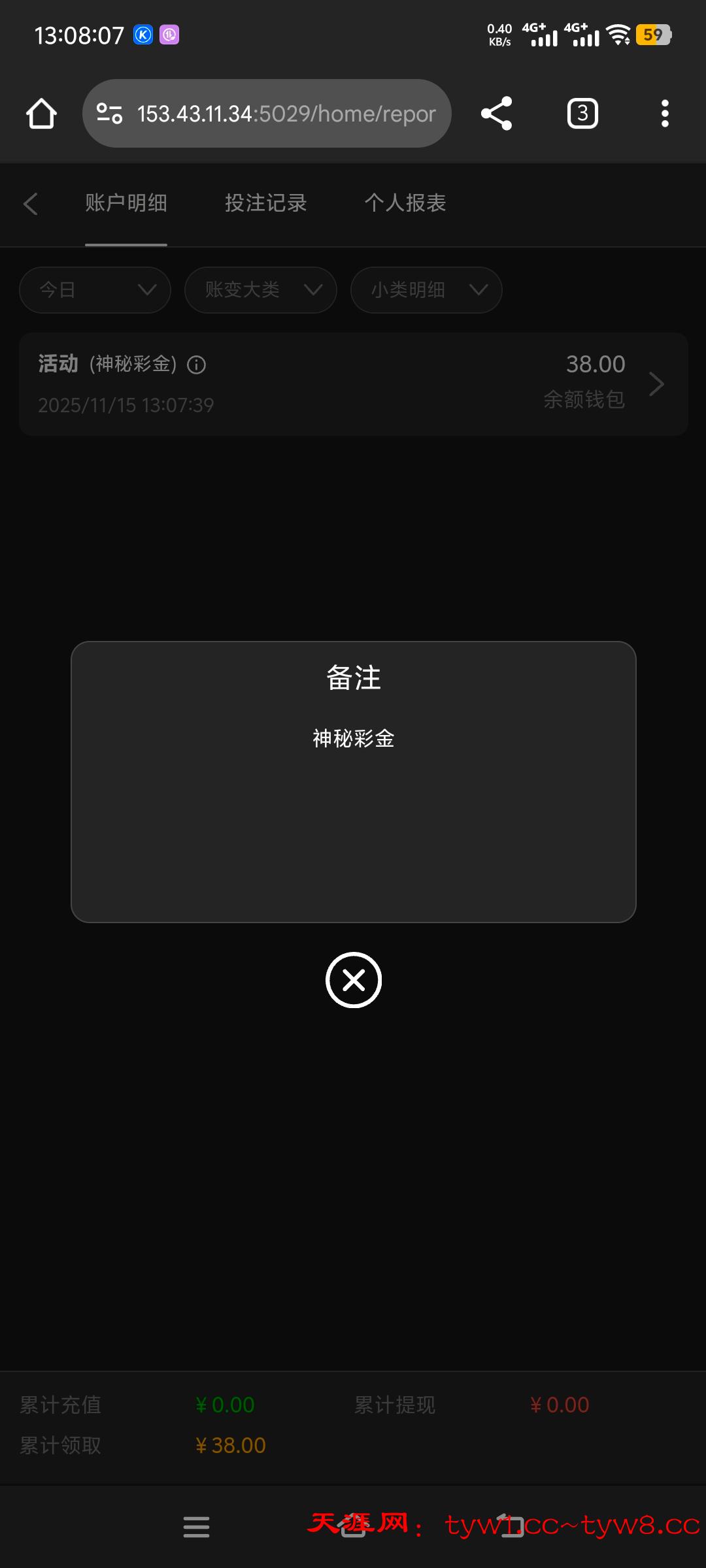Expand the 今日 date dropdown
Image resolution: width=706 pixels, height=1568 pixels.
95,289
